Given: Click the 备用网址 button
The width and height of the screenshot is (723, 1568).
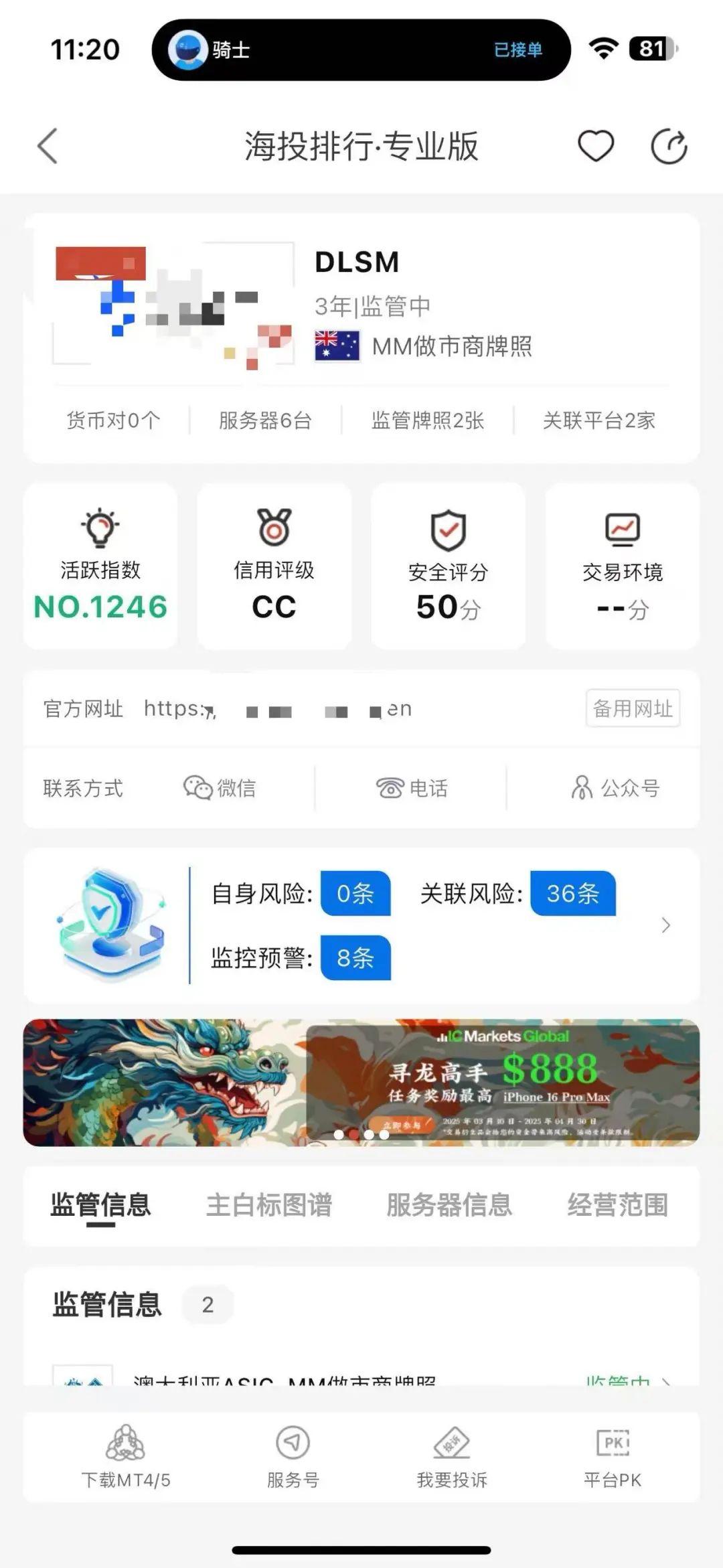Looking at the screenshot, I should tap(632, 709).
